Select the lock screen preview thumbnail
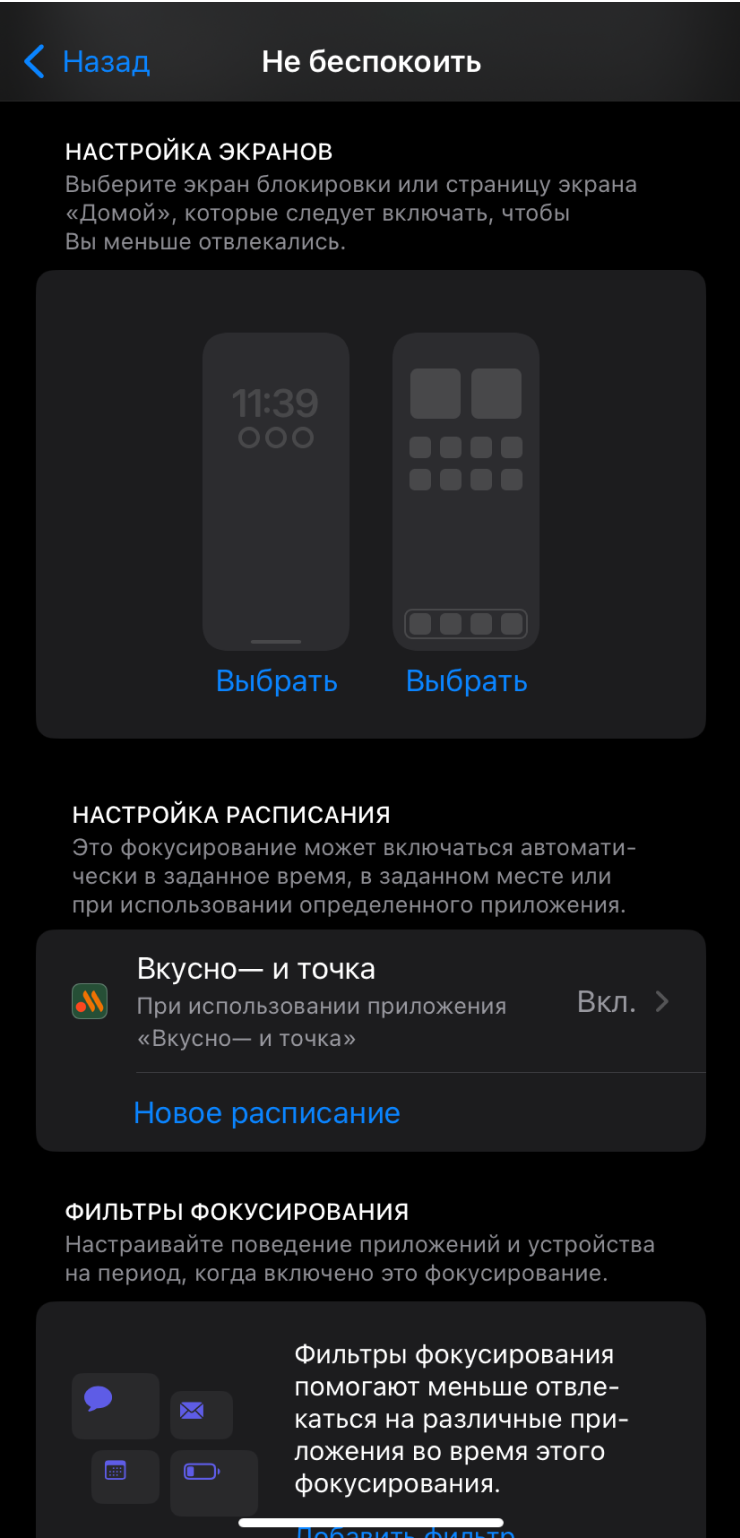Image resolution: width=740 pixels, height=1538 pixels. tap(276, 492)
